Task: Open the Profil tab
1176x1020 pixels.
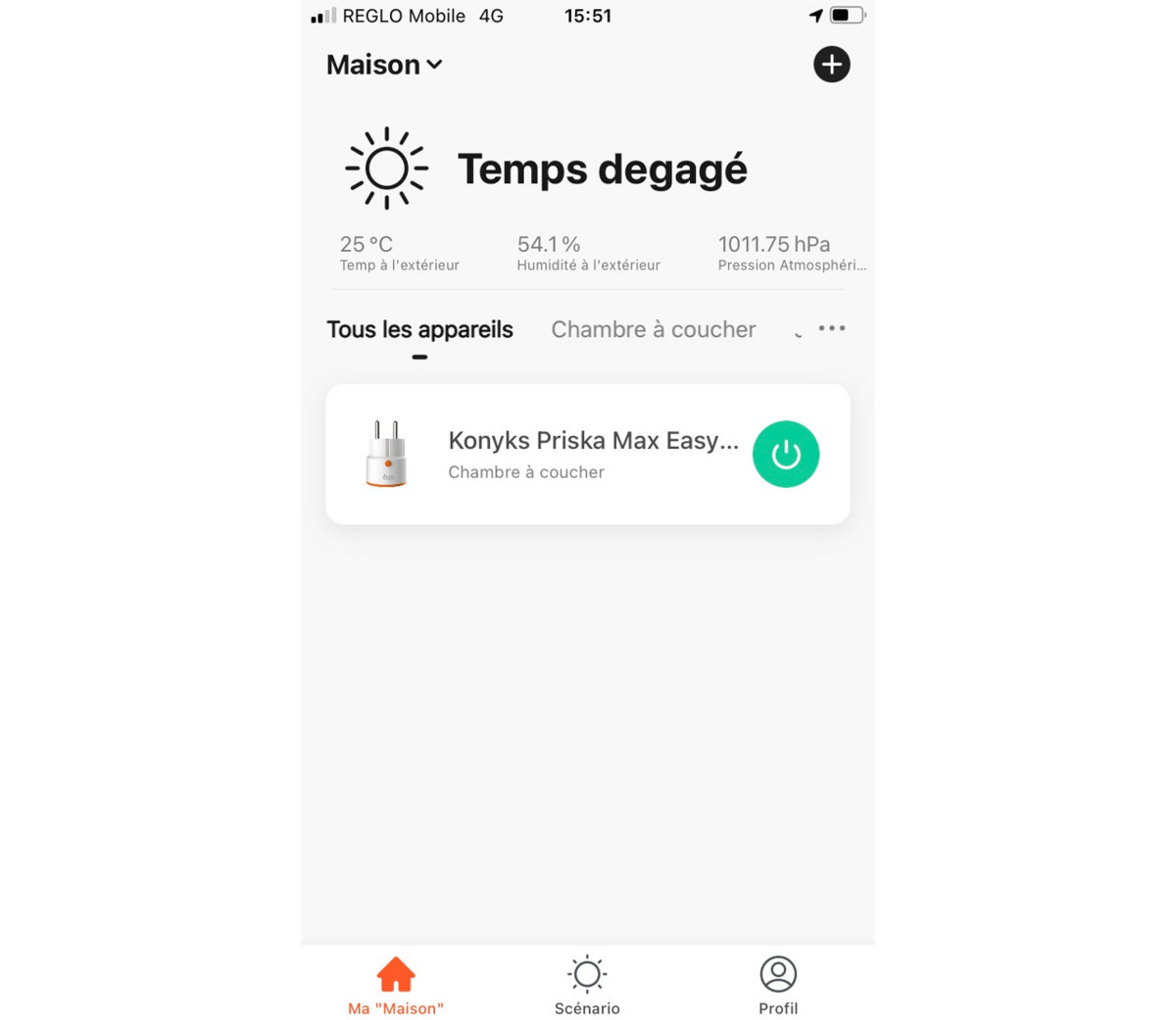Action: point(778,986)
